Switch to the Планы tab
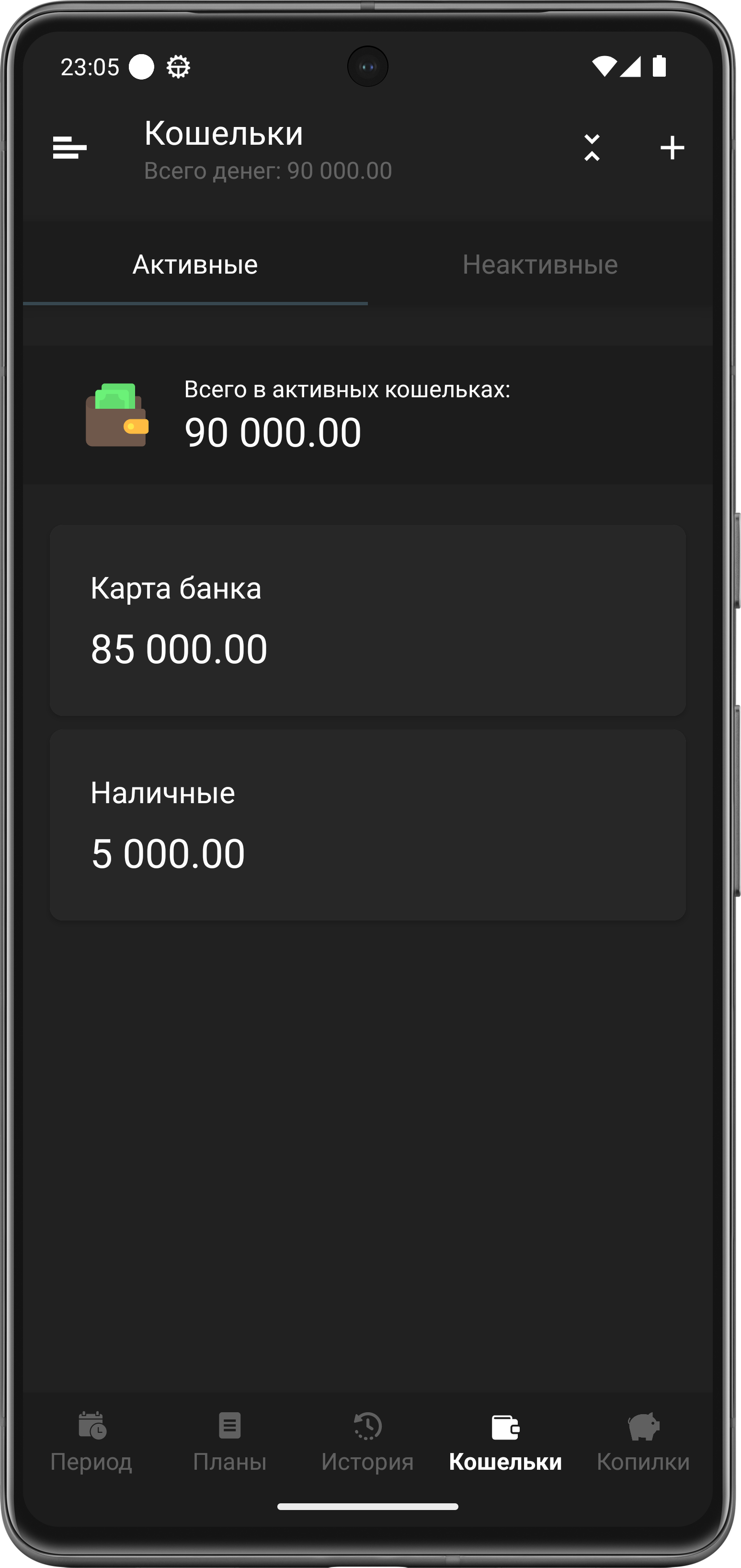 tap(229, 1442)
